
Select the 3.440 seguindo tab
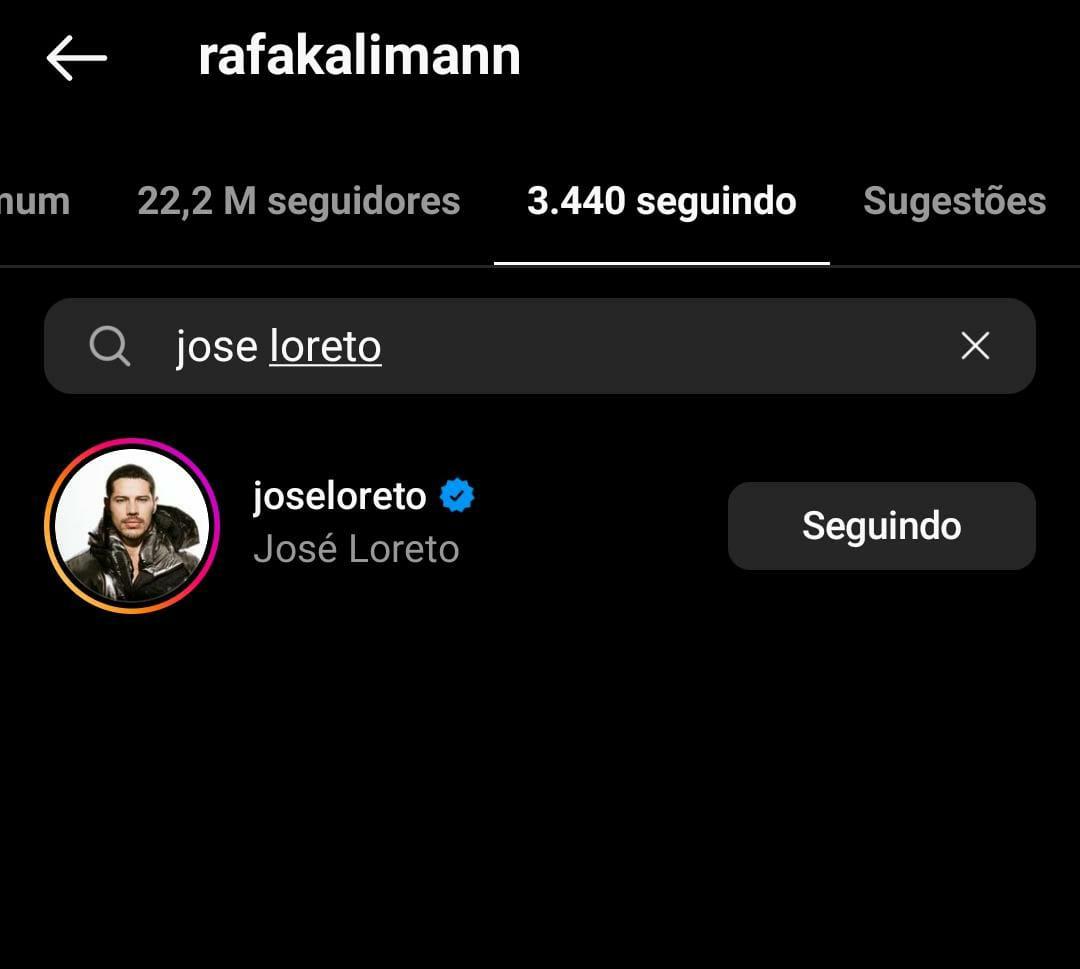(x=661, y=201)
